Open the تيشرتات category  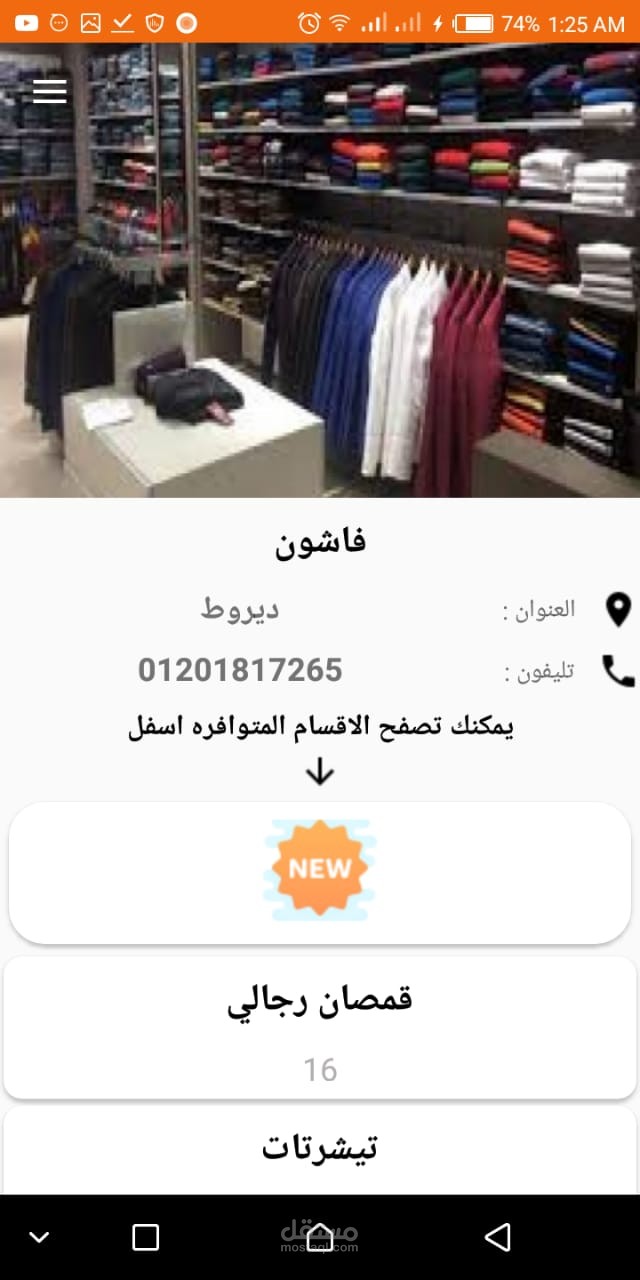[320, 1150]
